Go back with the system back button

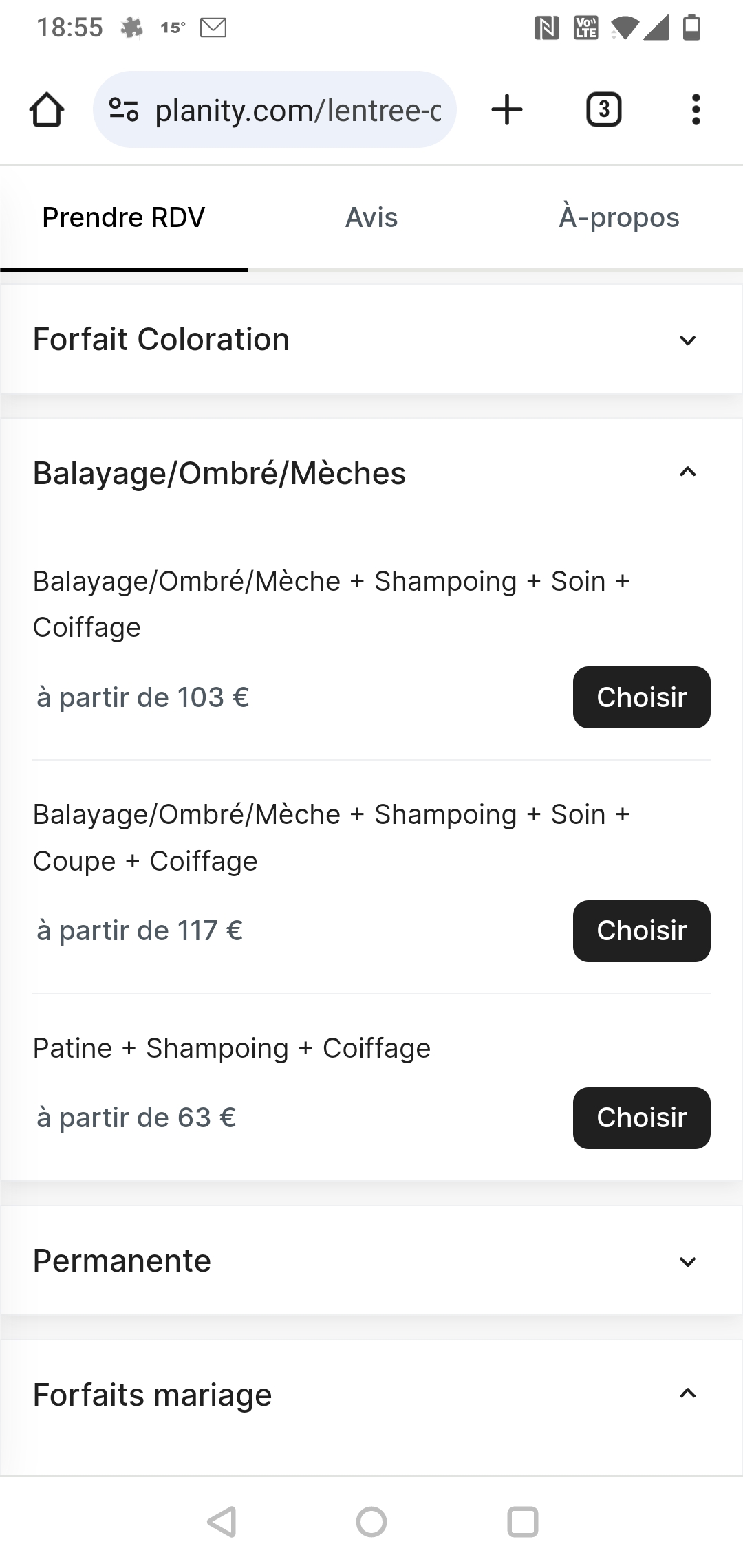[x=222, y=1521]
